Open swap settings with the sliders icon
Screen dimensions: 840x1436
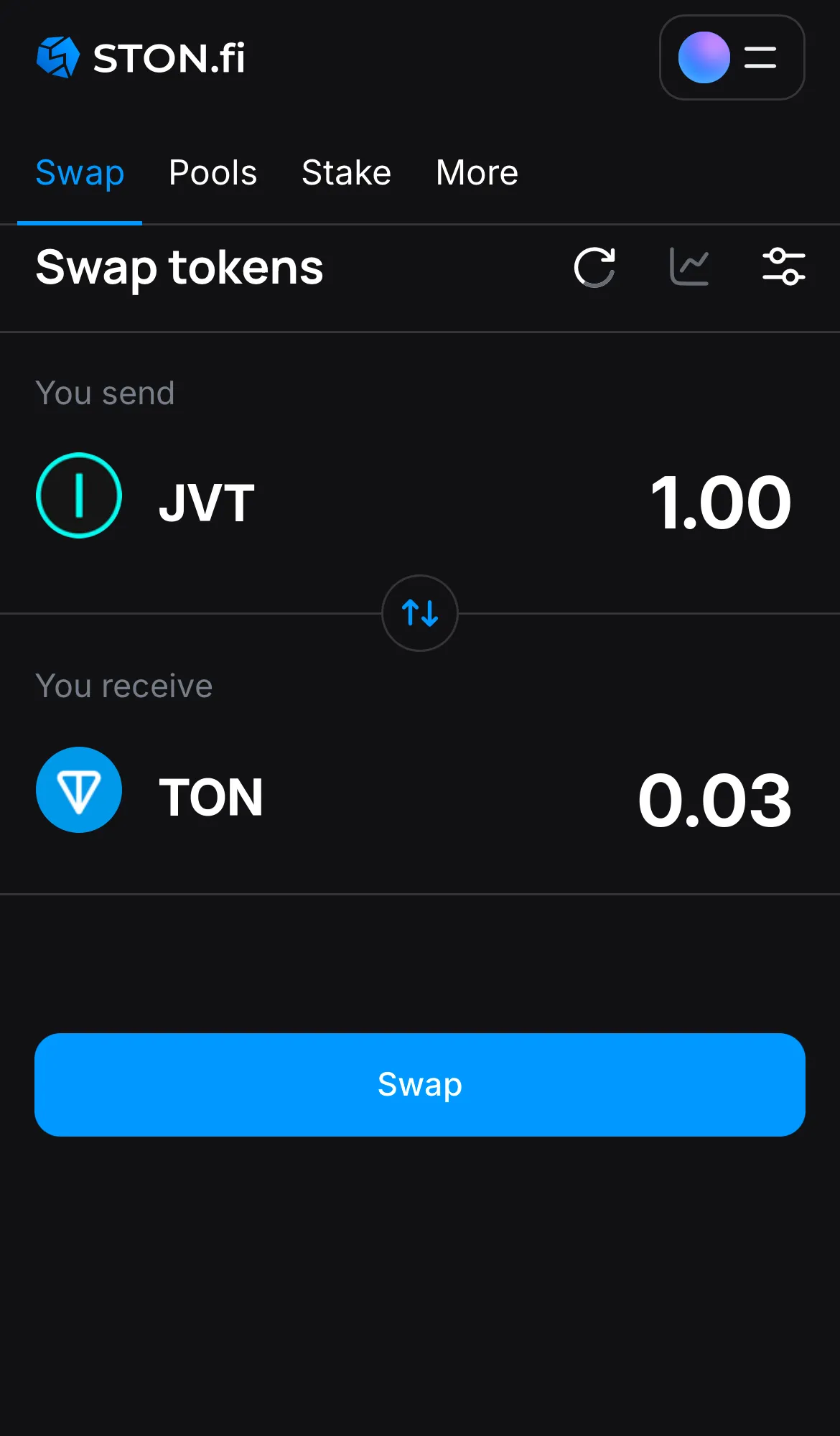coord(784,267)
